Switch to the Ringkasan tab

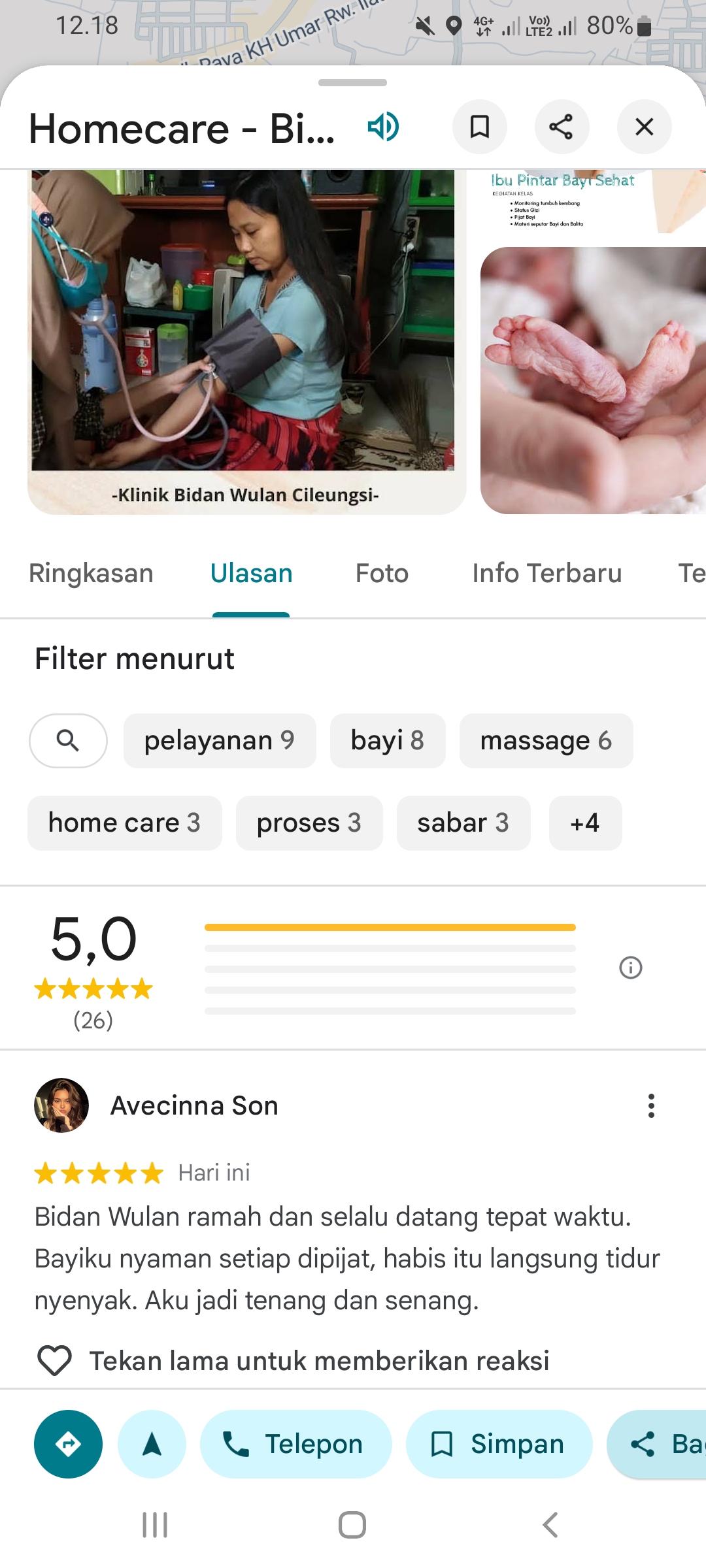tap(91, 574)
